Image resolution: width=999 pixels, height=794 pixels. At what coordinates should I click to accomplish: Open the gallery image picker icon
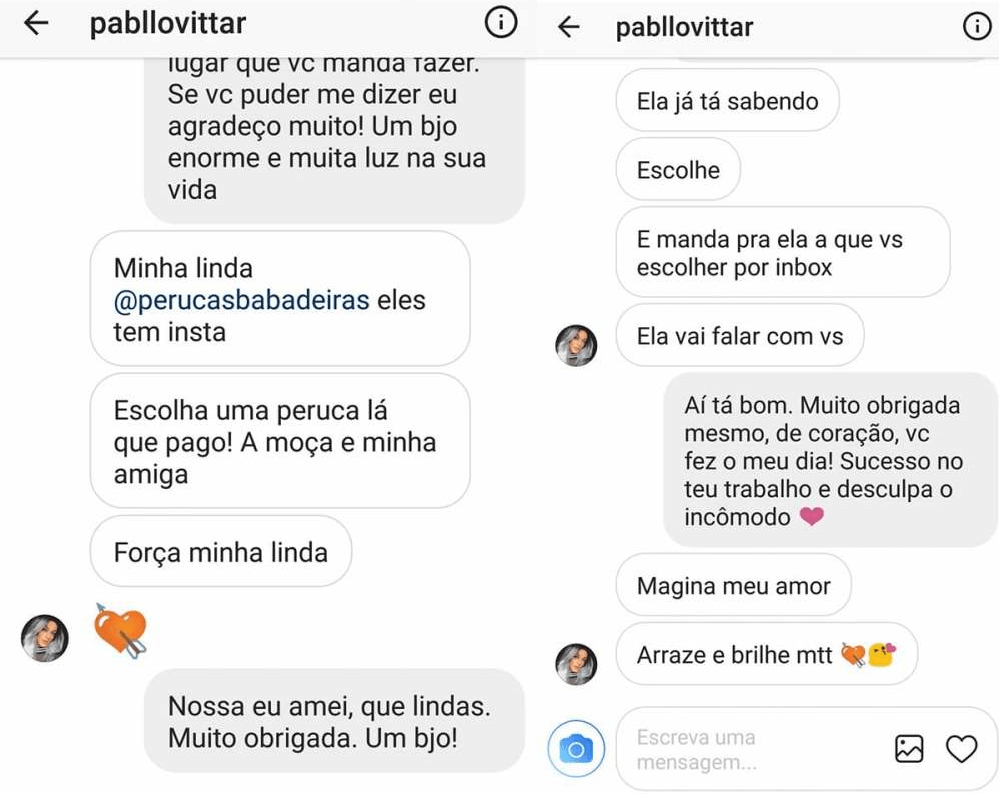point(909,749)
